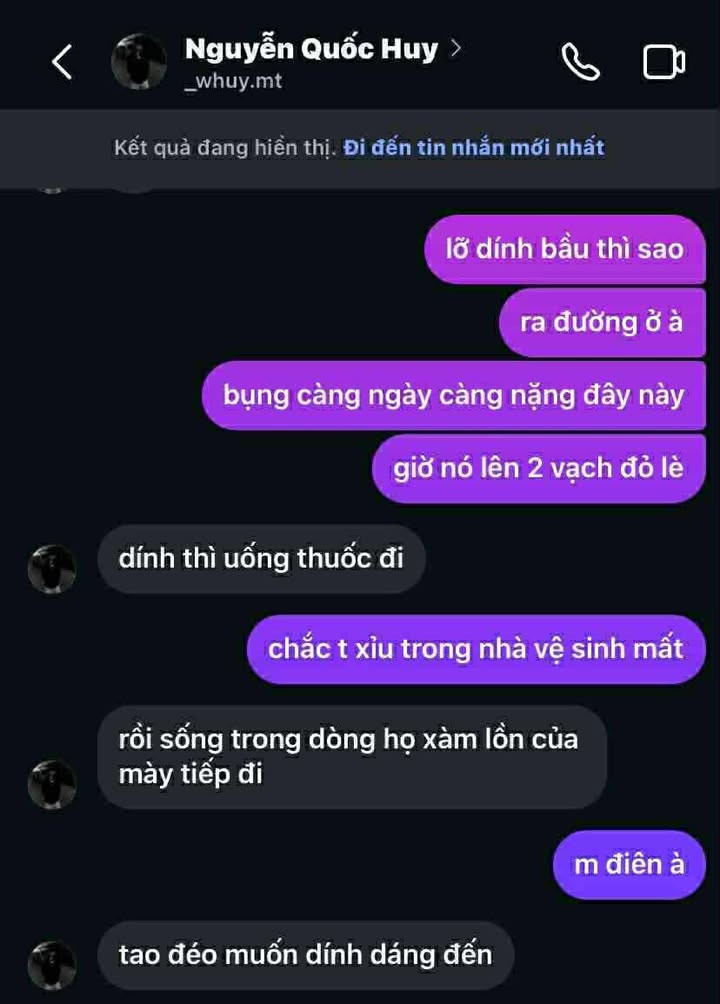Open the profile picture in the header

[138, 63]
